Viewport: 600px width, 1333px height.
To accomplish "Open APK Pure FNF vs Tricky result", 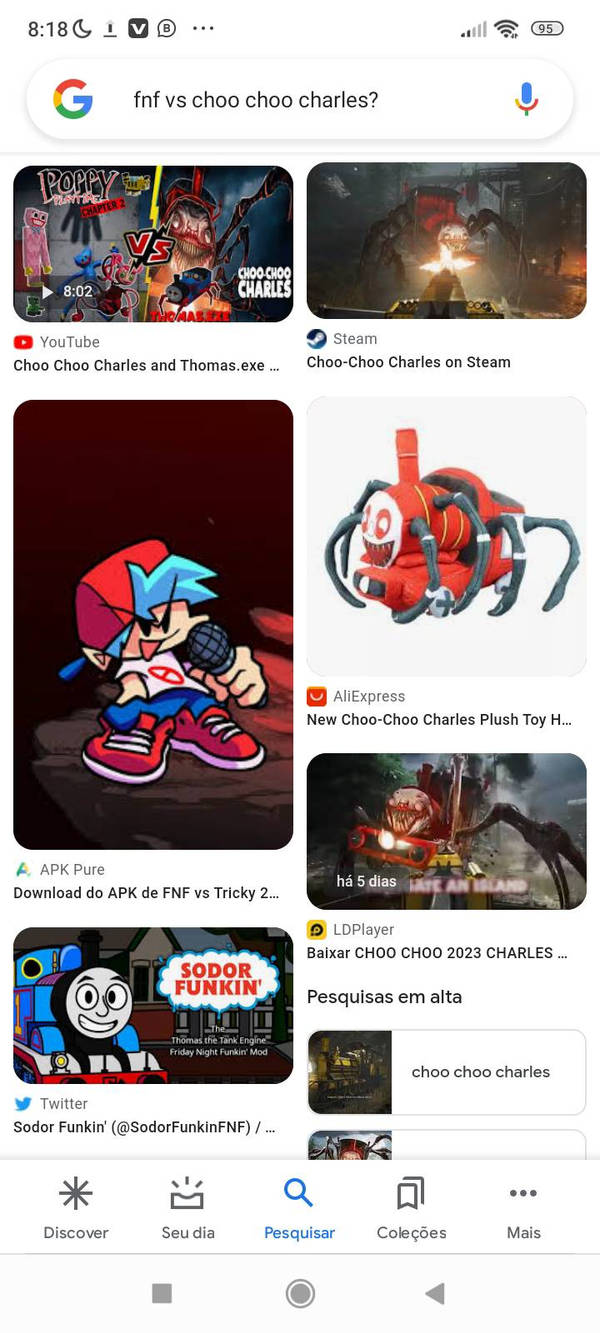I will coord(153,624).
